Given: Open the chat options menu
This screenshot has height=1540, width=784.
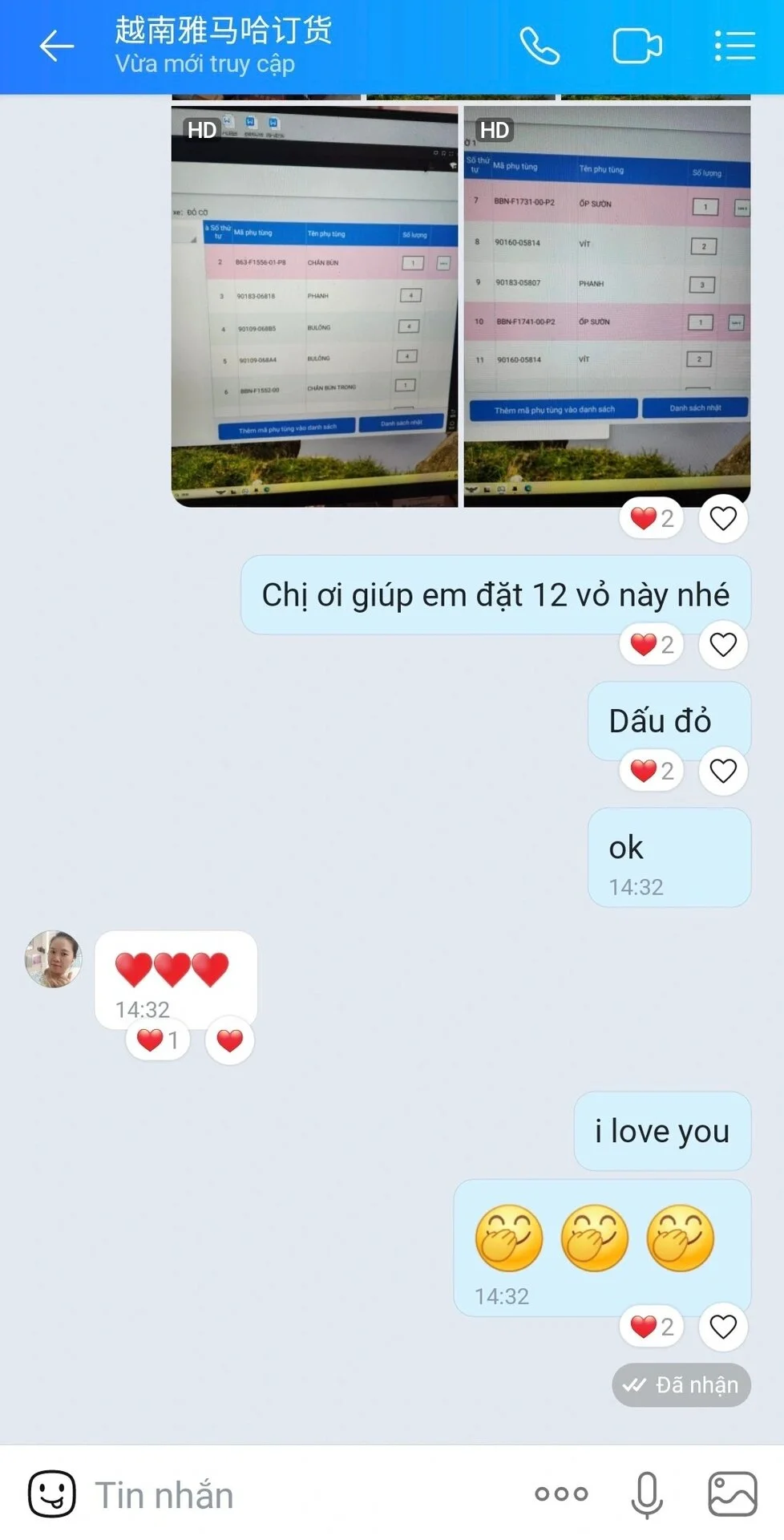Looking at the screenshot, I should pyautogui.click(x=734, y=46).
